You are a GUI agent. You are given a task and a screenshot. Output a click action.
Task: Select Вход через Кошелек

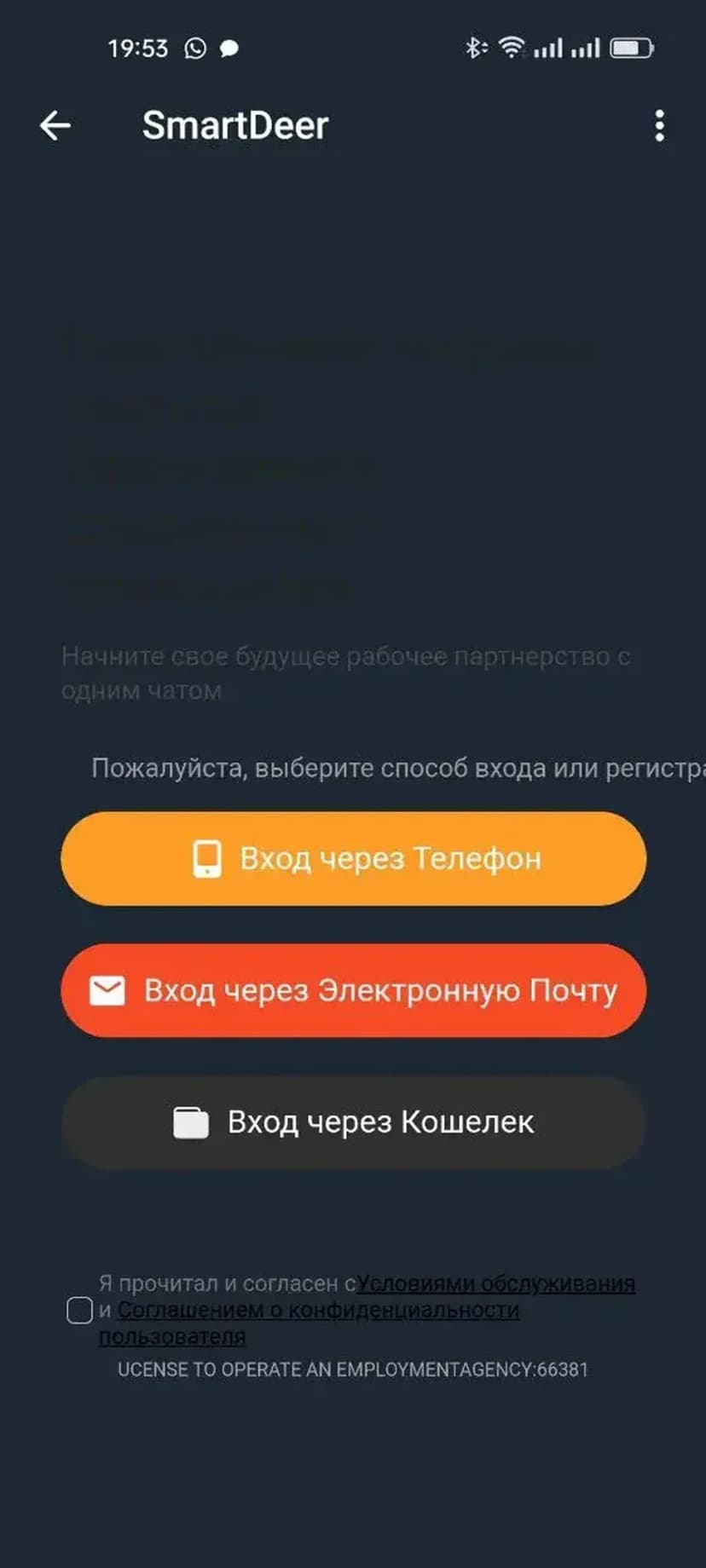tap(353, 1122)
